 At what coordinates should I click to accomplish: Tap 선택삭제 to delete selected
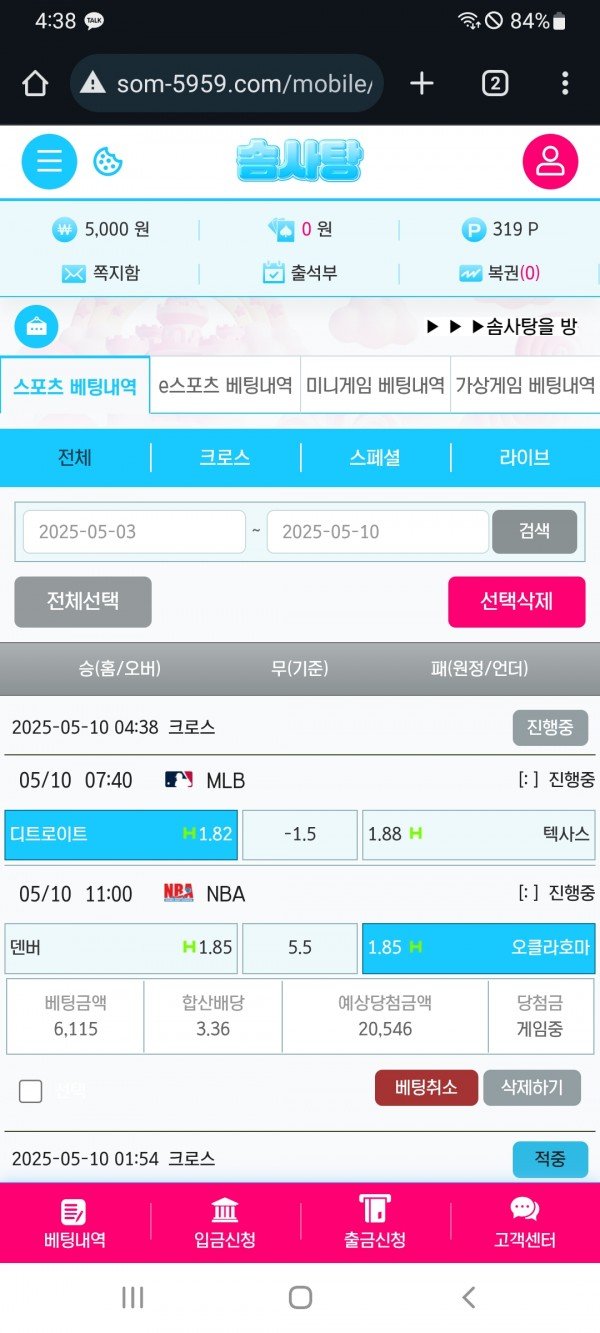[x=516, y=602]
